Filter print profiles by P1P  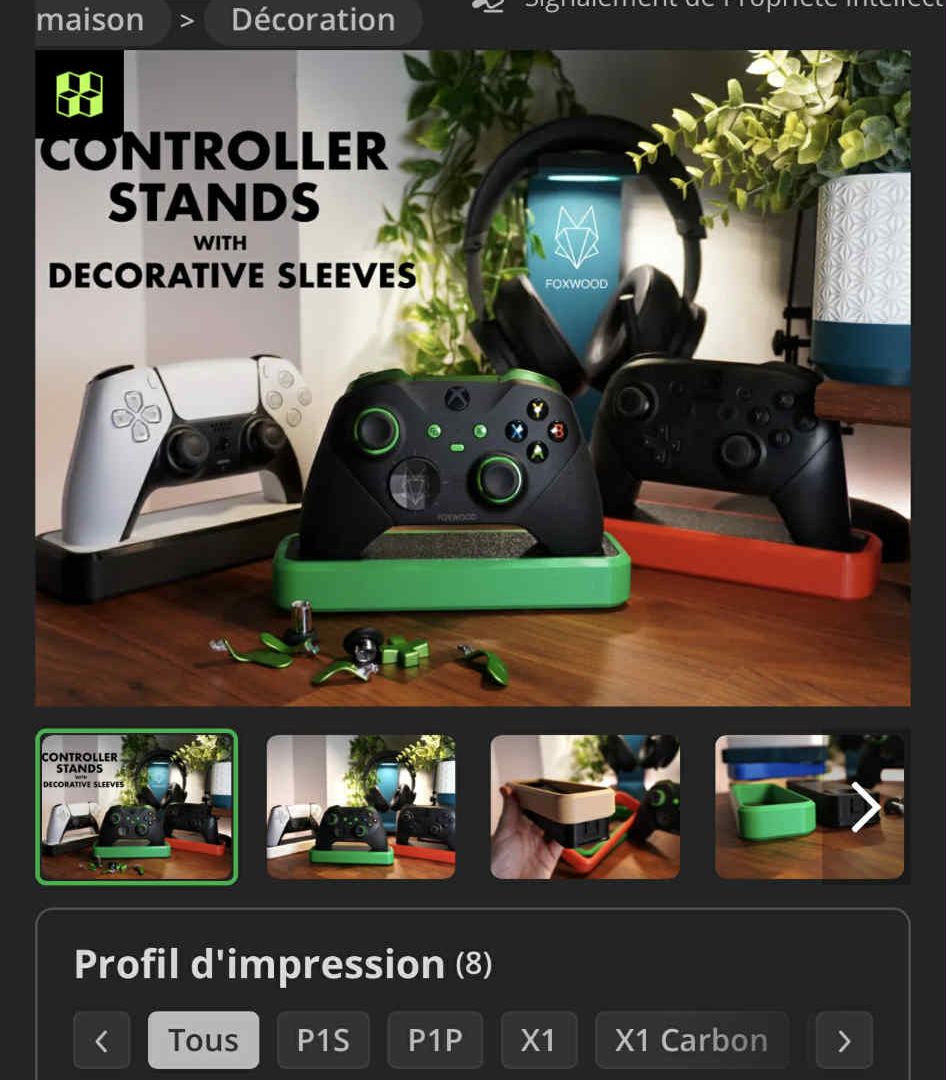435,1040
